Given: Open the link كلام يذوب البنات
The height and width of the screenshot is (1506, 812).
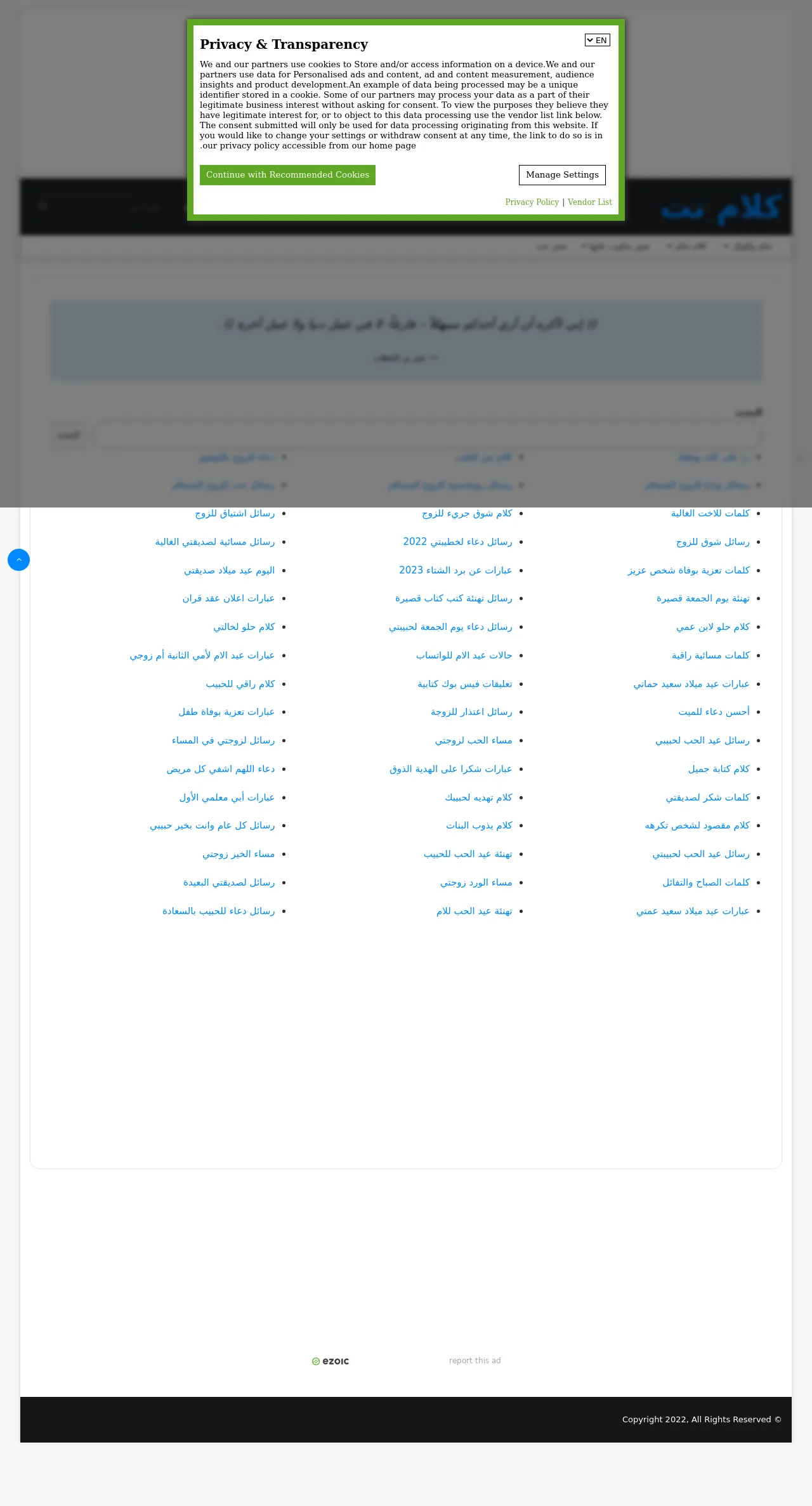Looking at the screenshot, I should pos(479,825).
